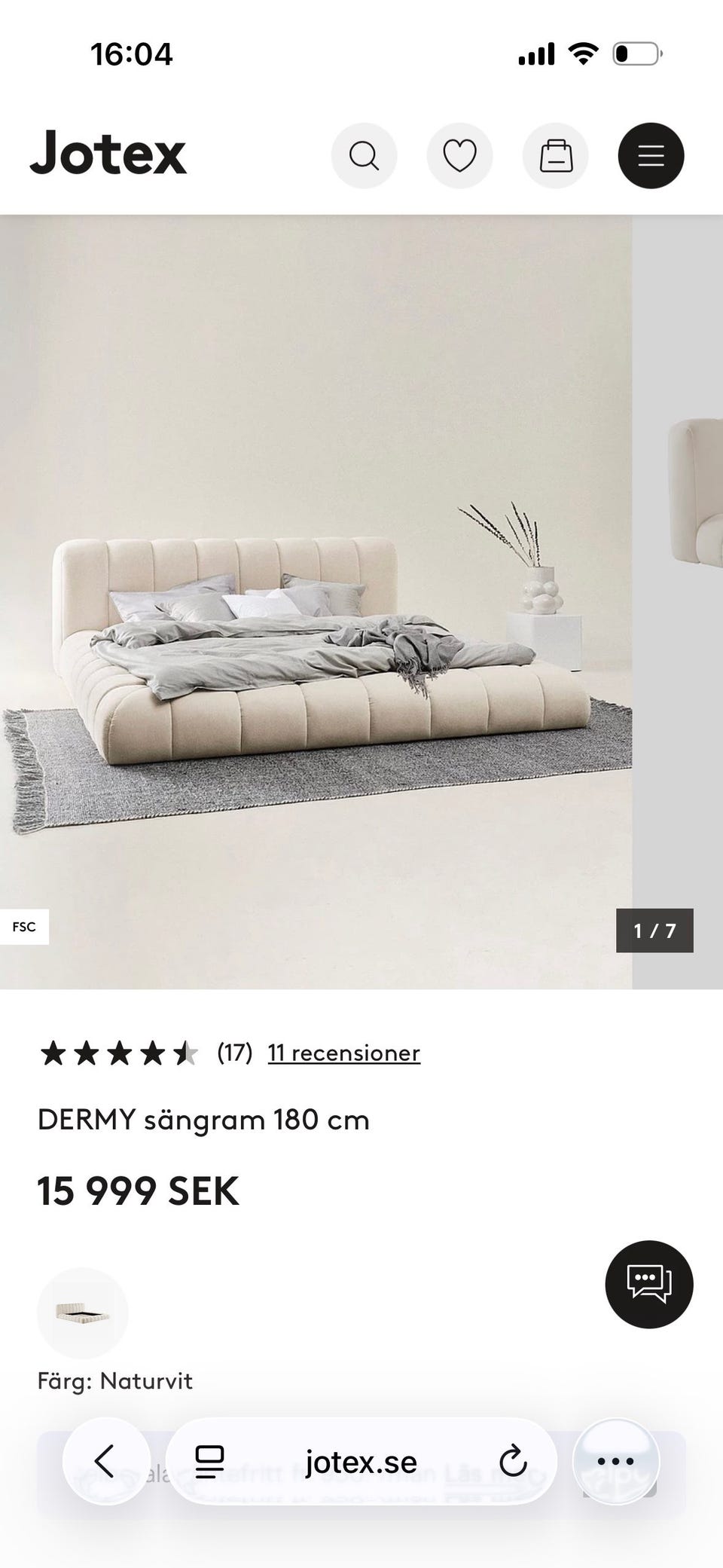Open the browser more options menu

click(x=615, y=1461)
